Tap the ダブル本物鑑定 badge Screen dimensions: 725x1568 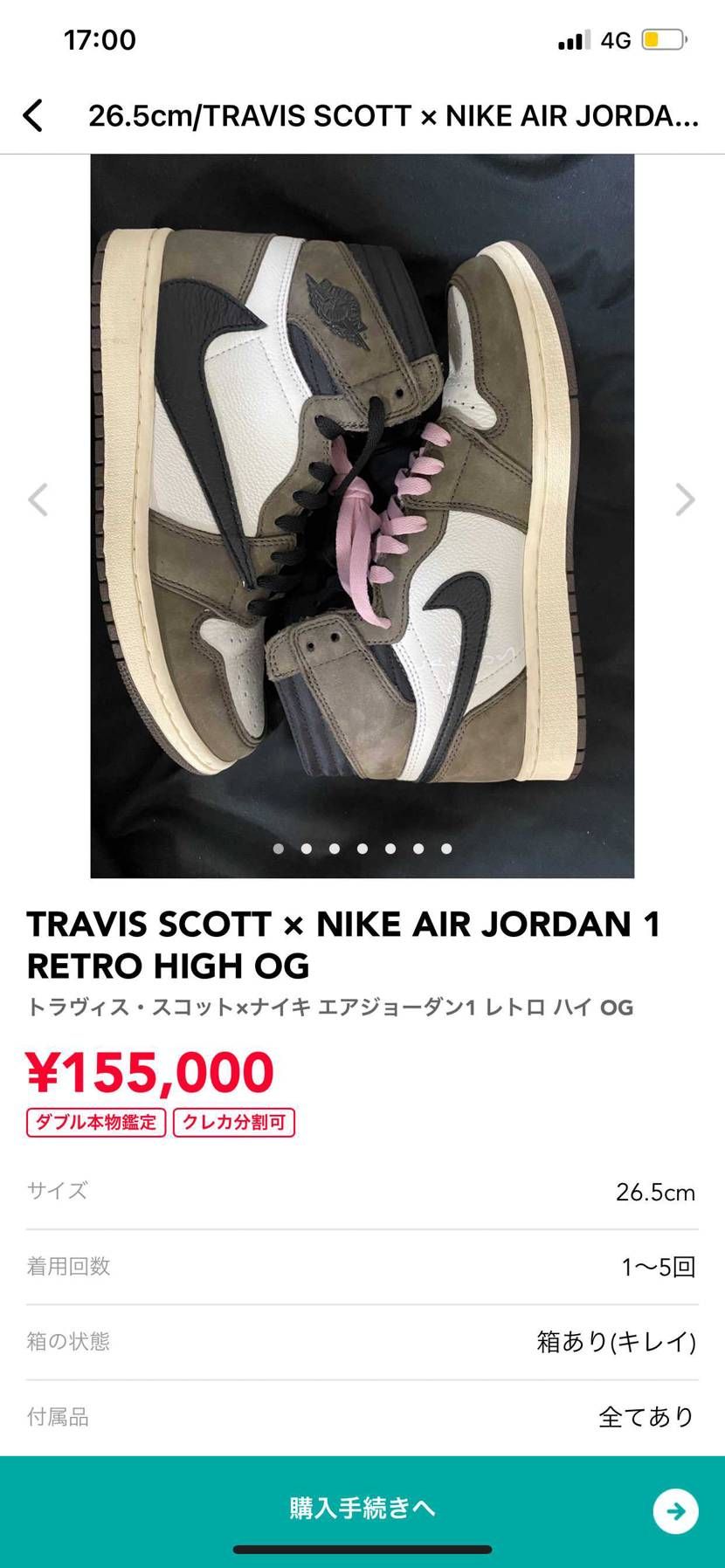coord(96,1122)
